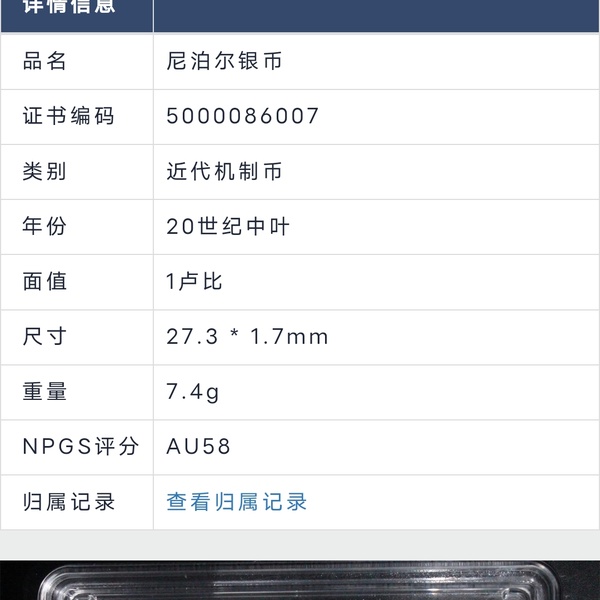Screen dimensions: 600x600
Task: Open the 查看归属记录 ownership records link
Action: point(236,502)
